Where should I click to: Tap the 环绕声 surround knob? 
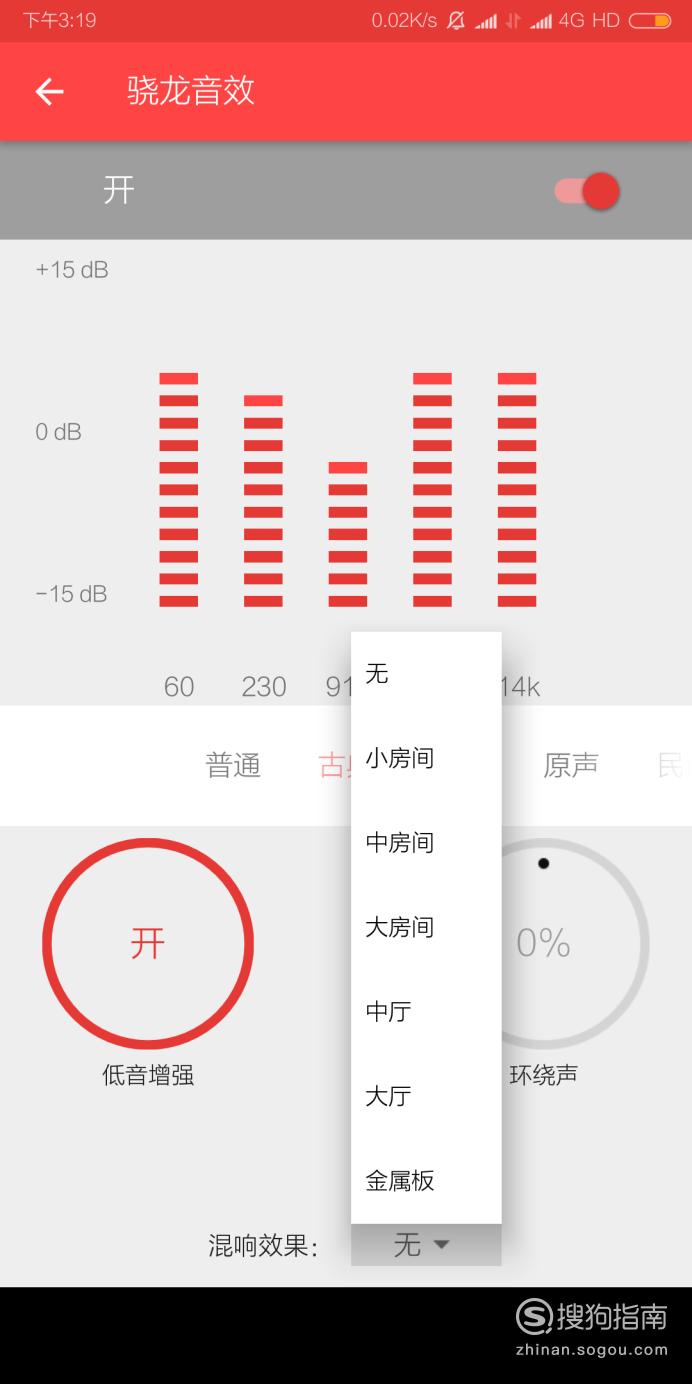543,943
